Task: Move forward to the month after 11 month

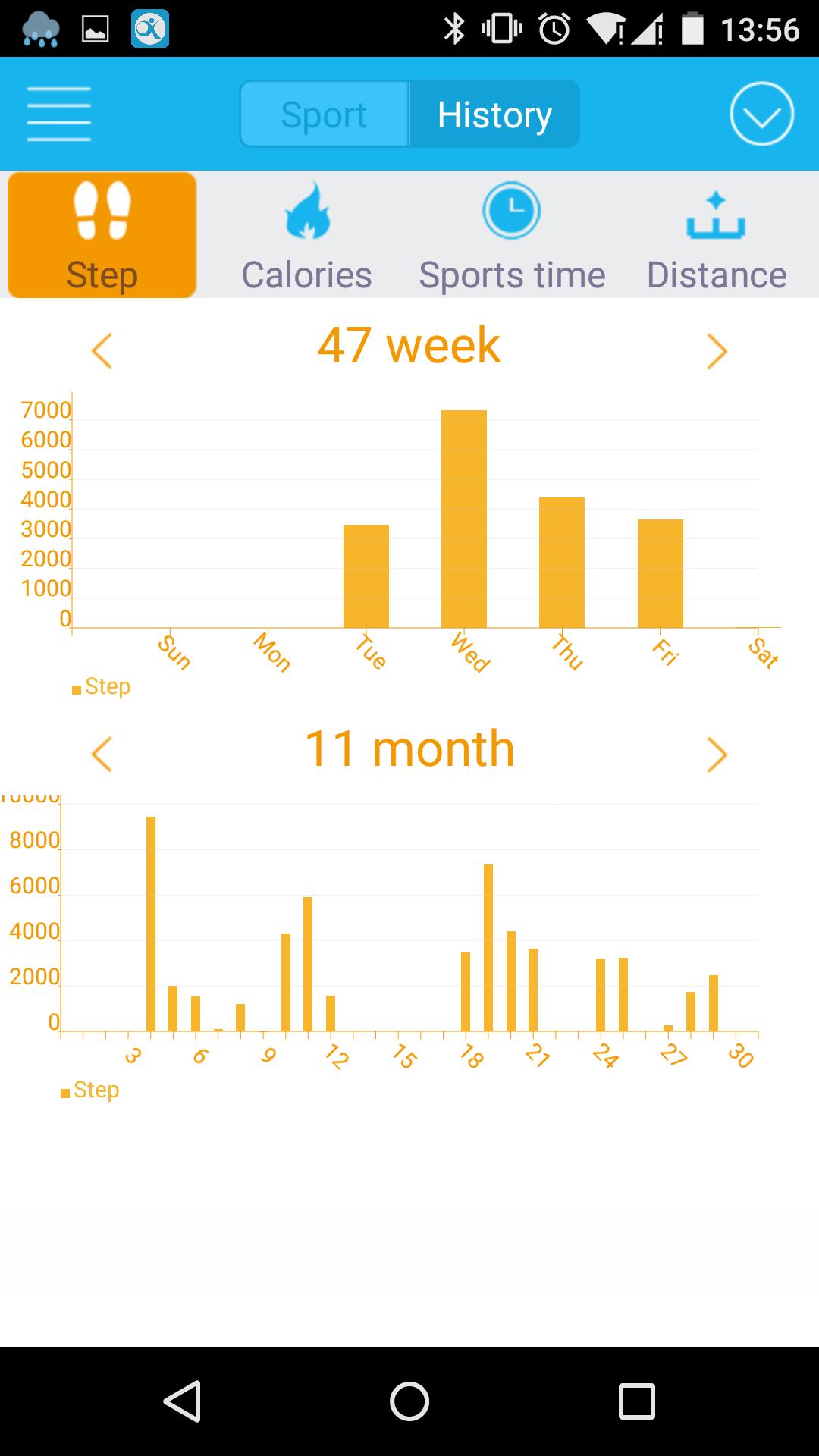Action: (x=717, y=754)
